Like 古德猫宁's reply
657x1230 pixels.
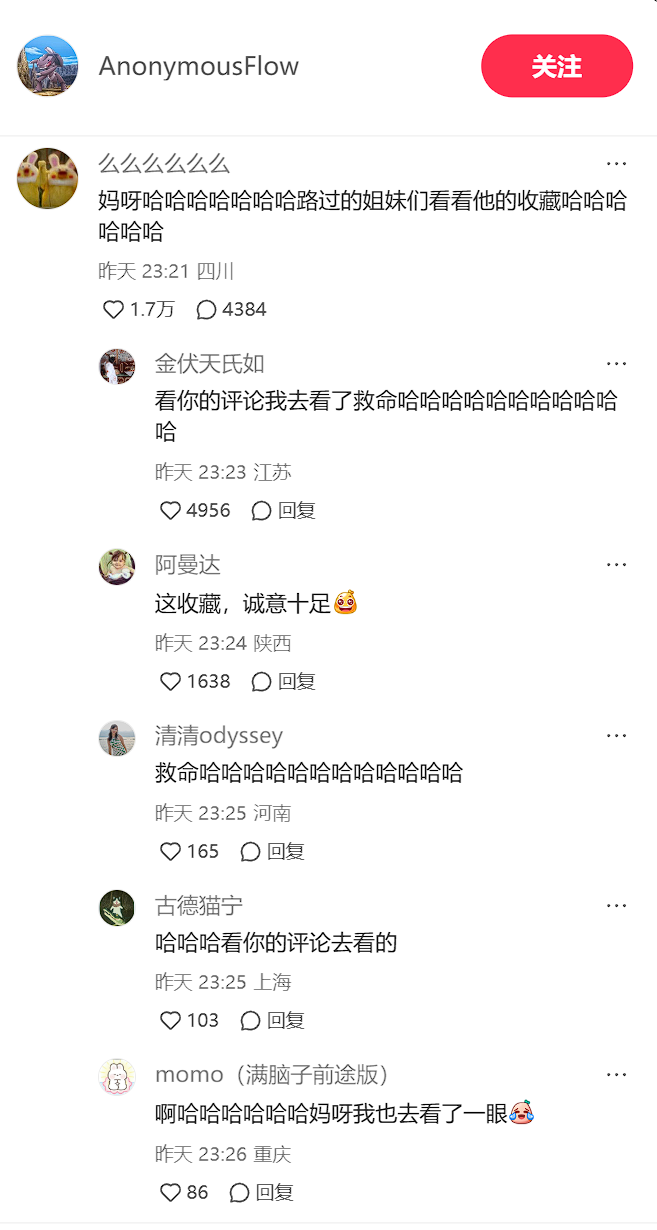(171, 1021)
